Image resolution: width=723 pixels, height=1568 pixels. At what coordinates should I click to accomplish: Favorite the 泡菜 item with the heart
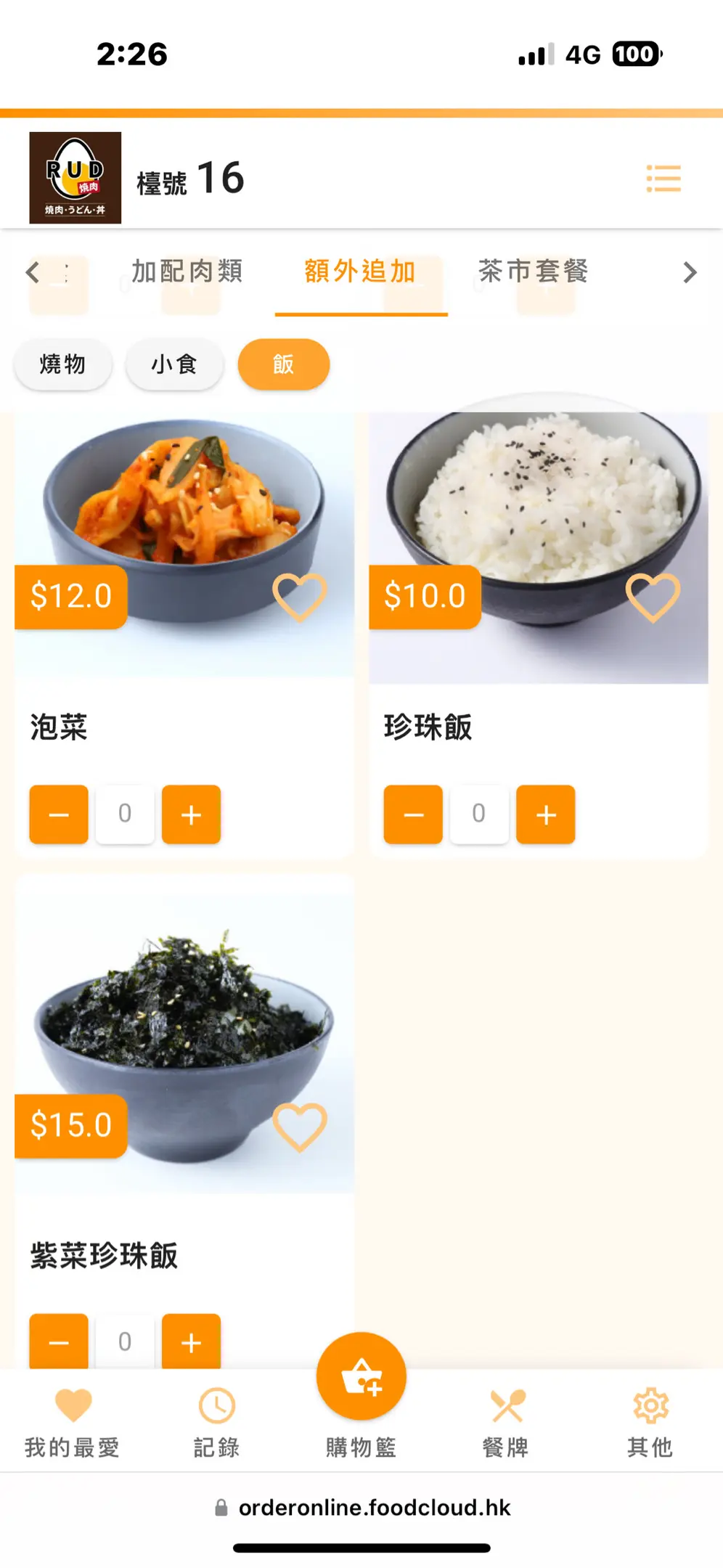[299, 597]
